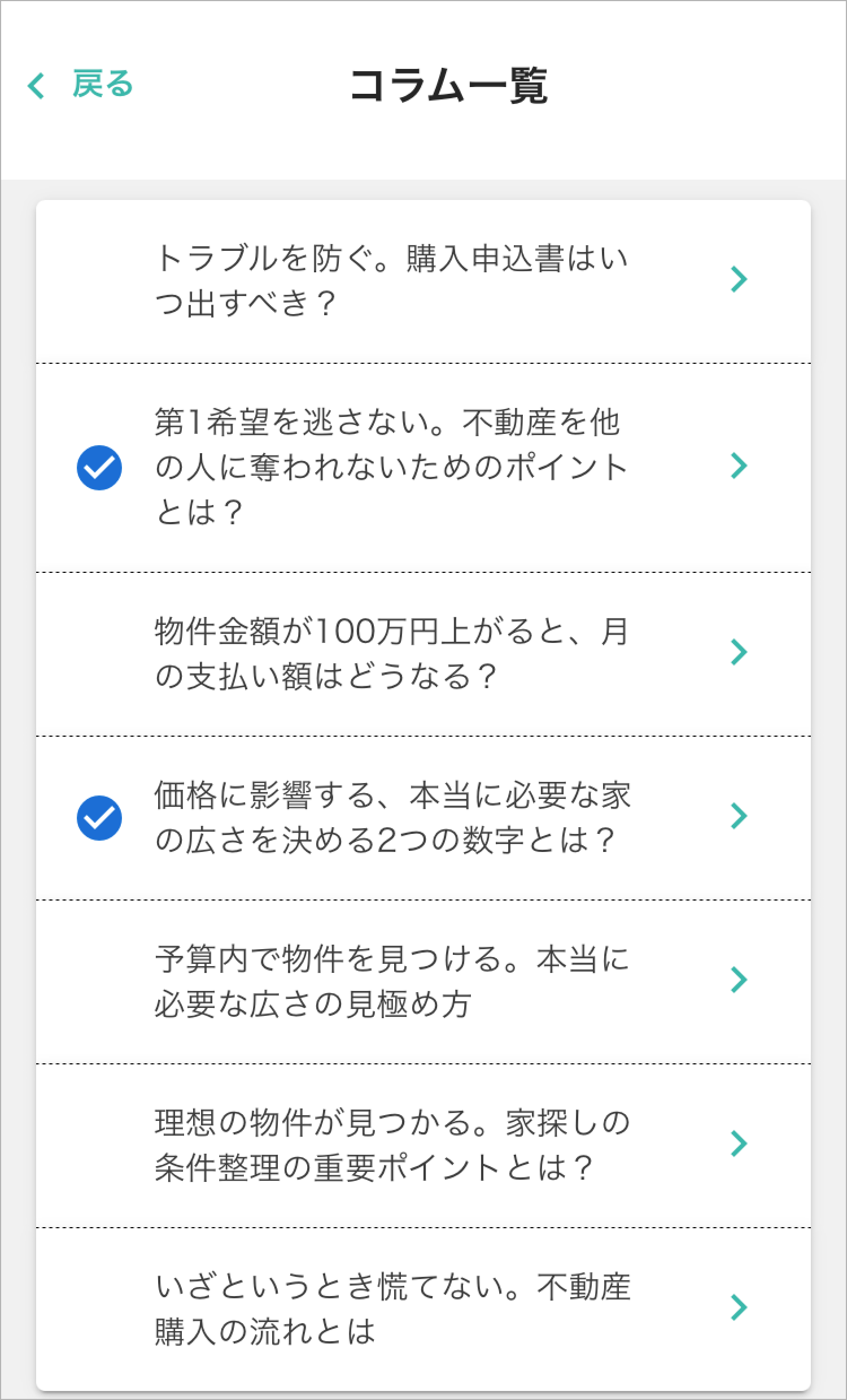This screenshot has height=1400, width=847.
Task: Open the column 理想の物件が見つかる
Action: [x=392, y=1144]
